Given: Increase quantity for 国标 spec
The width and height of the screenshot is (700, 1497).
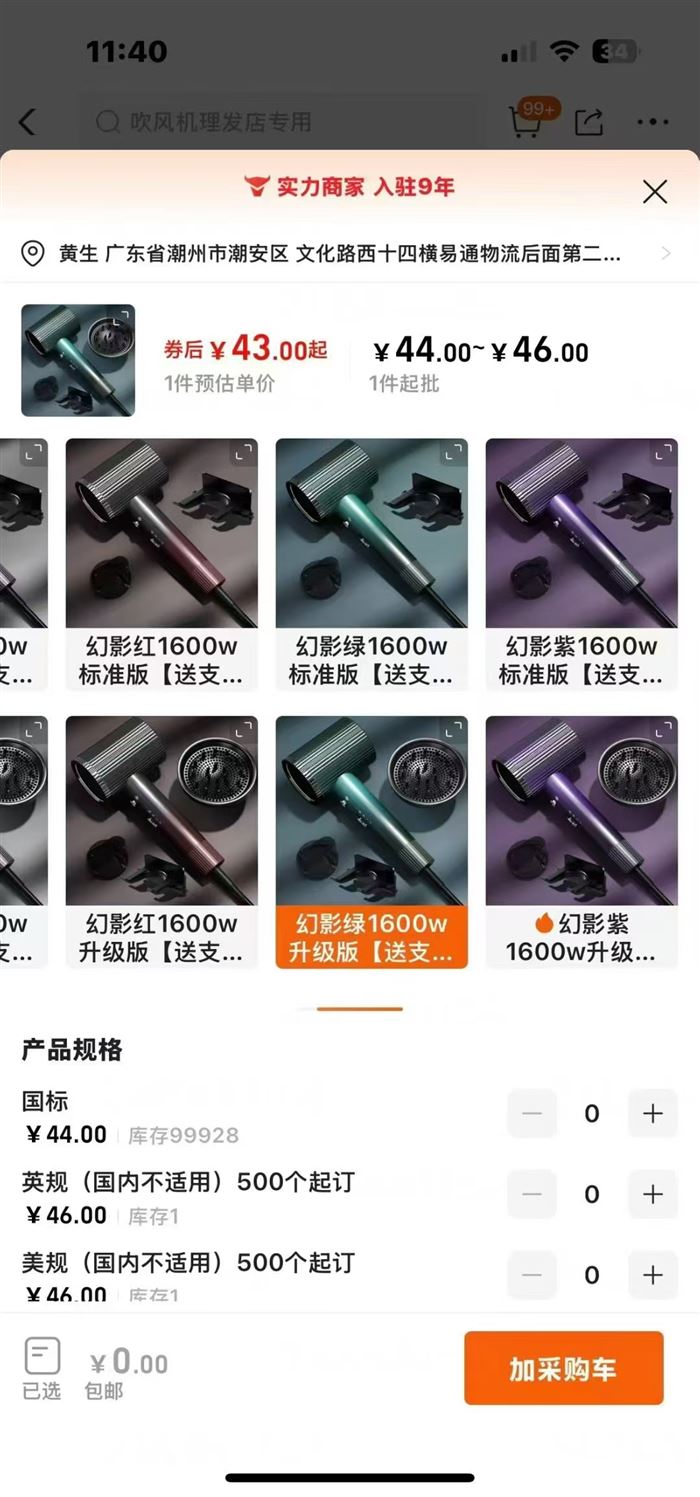Looking at the screenshot, I should click(x=652, y=1113).
